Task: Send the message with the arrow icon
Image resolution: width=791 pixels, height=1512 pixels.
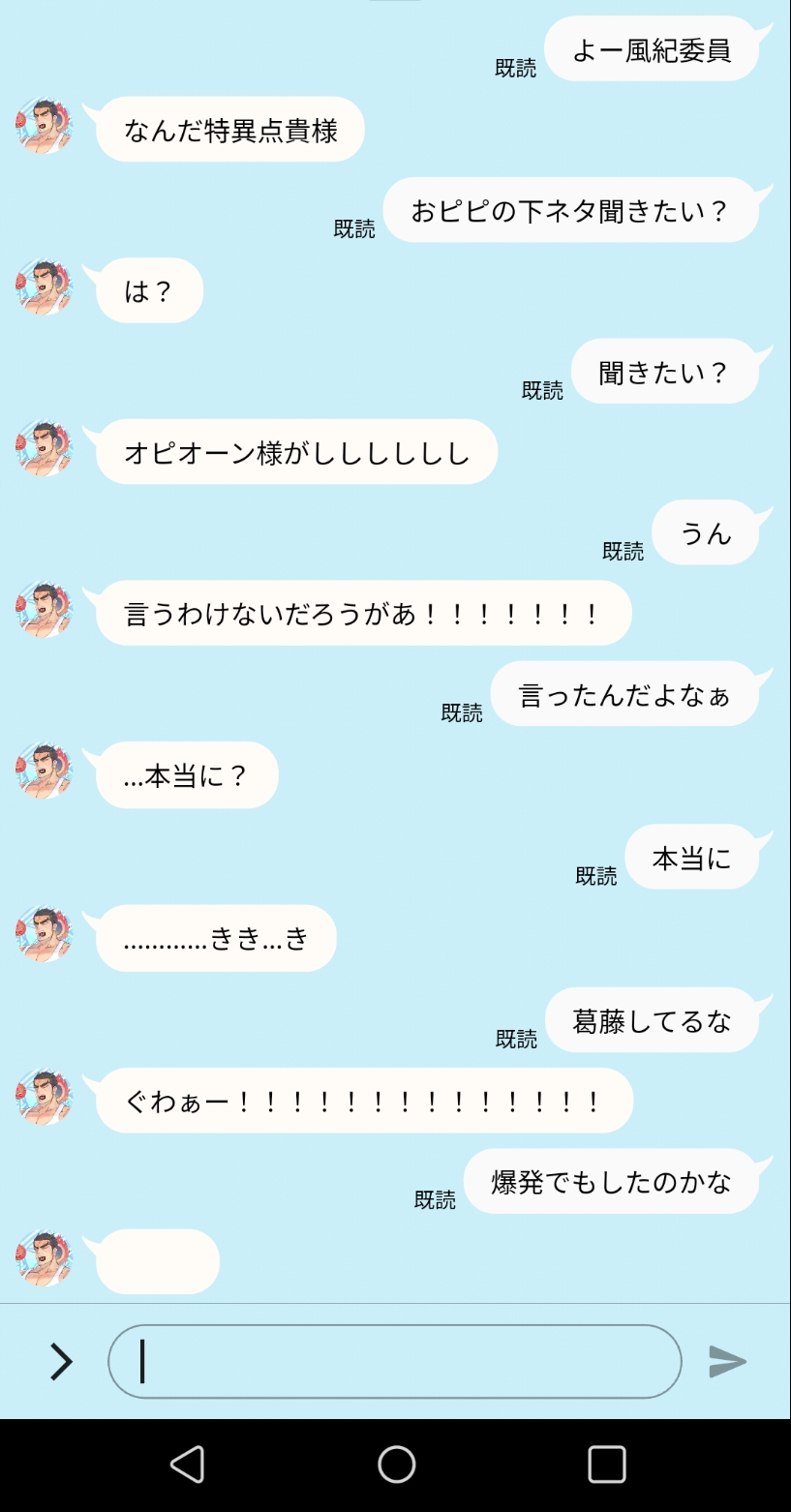Action: (x=727, y=1361)
